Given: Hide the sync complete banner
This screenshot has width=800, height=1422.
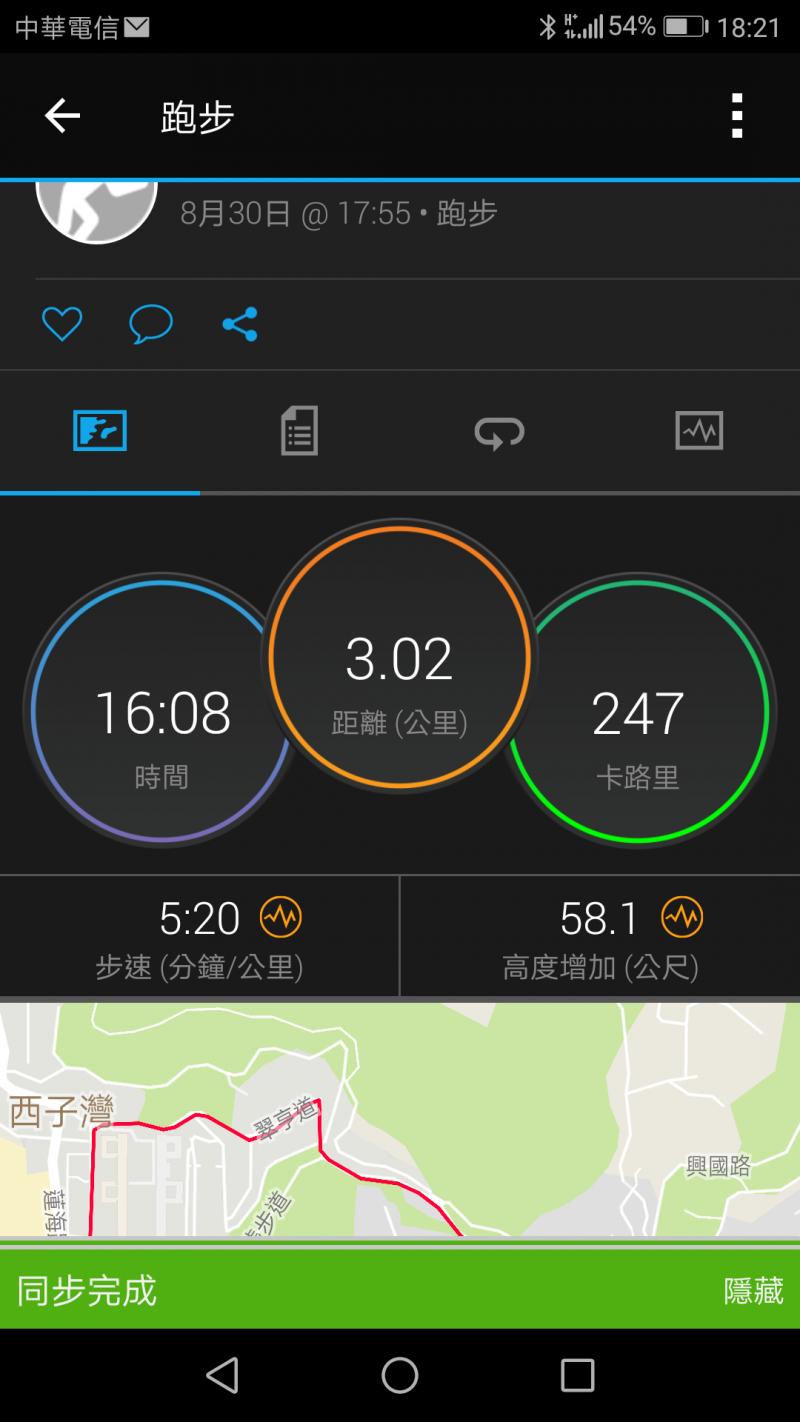Looking at the screenshot, I should coord(753,1291).
